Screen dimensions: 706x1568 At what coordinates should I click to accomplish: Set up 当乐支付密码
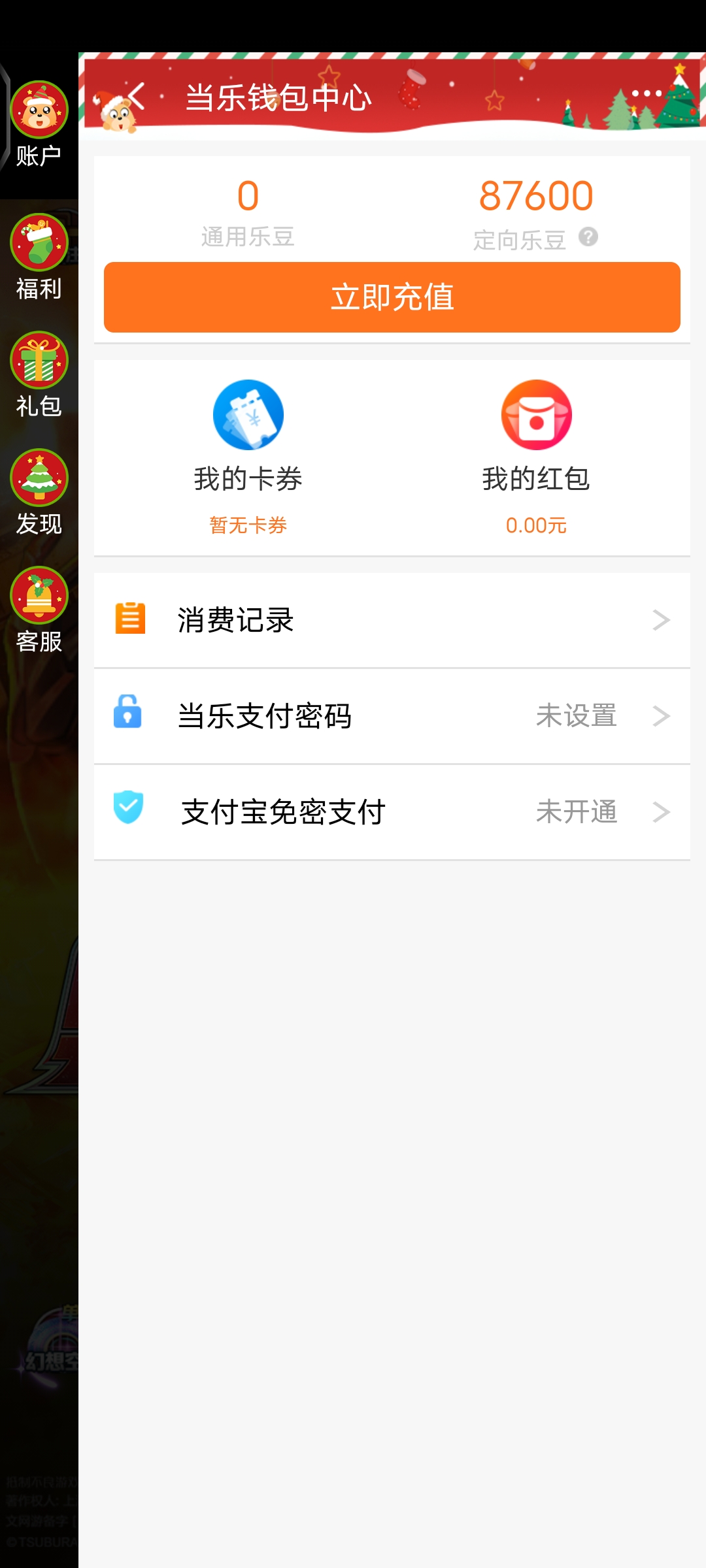pyautogui.click(x=392, y=716)
